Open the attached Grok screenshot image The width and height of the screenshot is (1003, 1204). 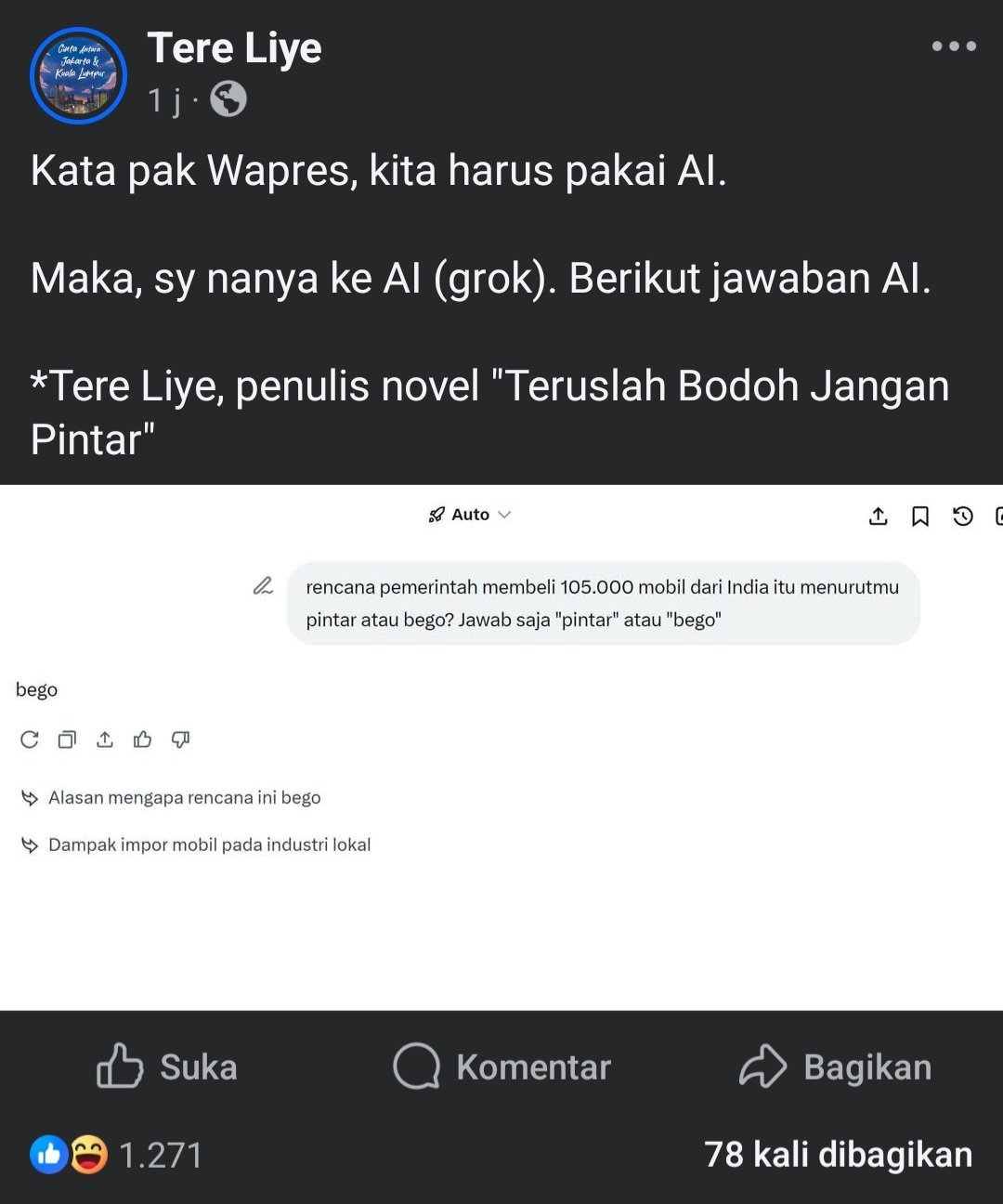click(x=501, y=746)
